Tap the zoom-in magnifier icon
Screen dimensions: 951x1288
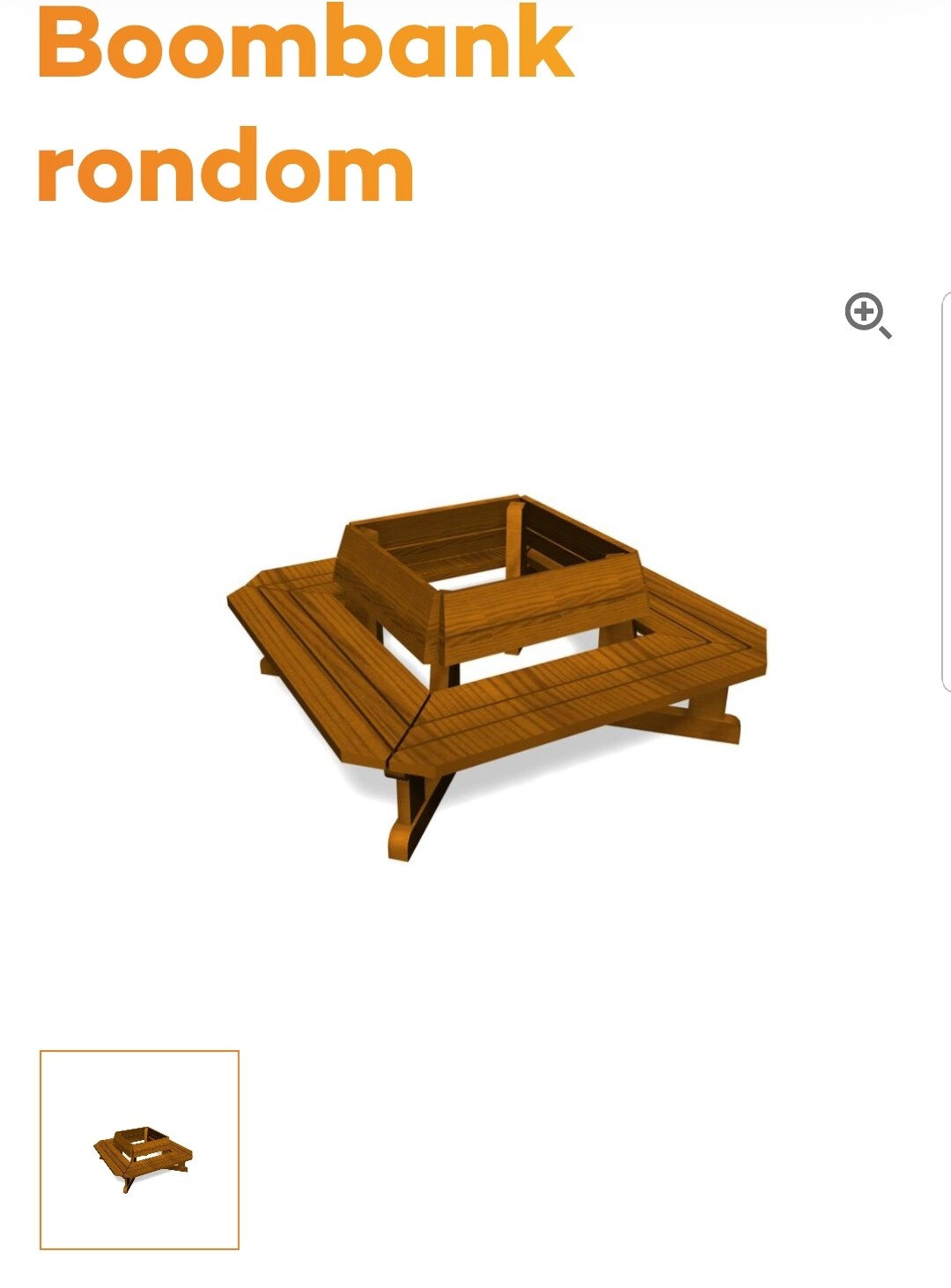click(867, 315)
